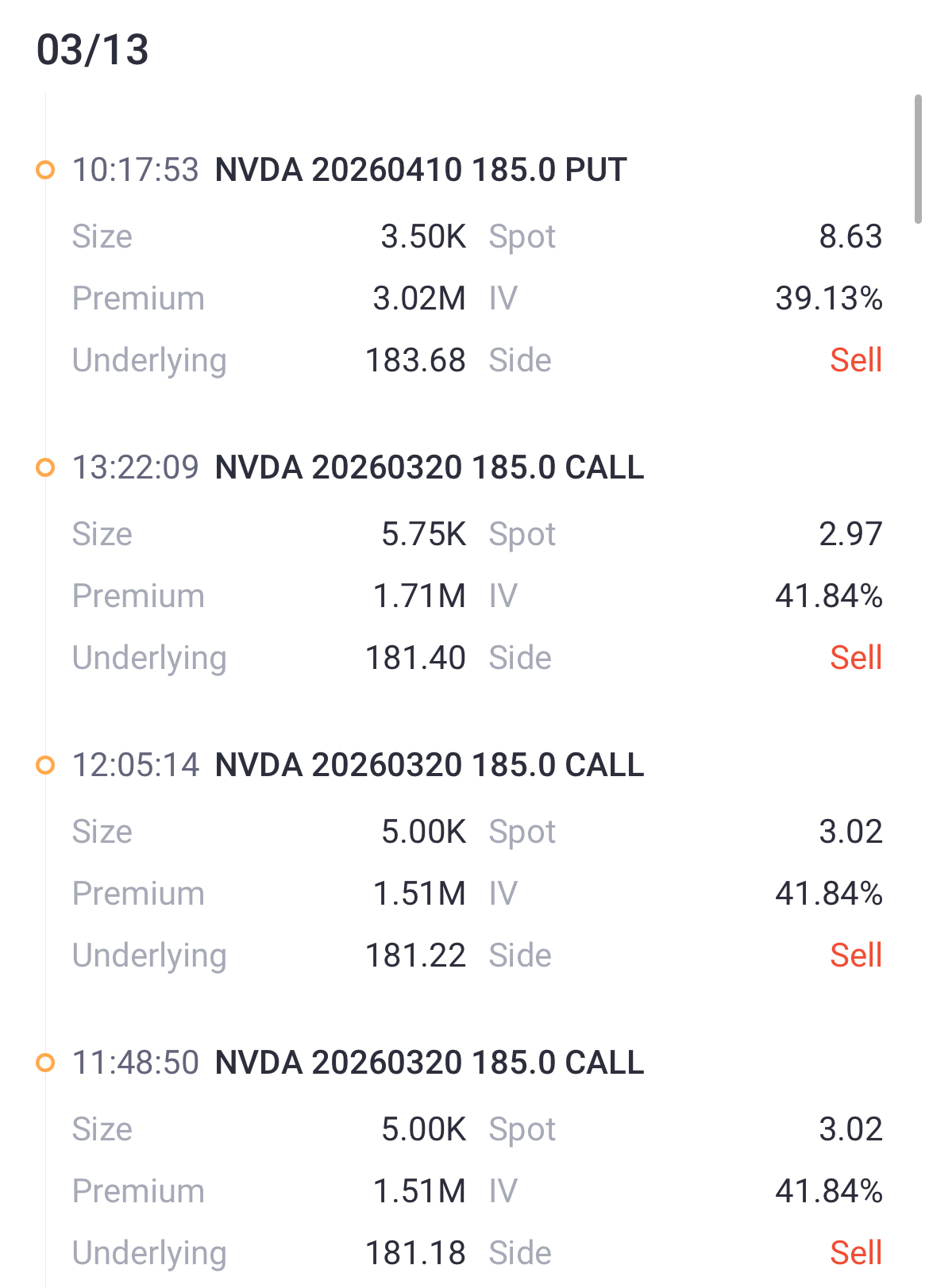Select the timestamp 10:17:53
929x1288 pixels.
[136, 169]
